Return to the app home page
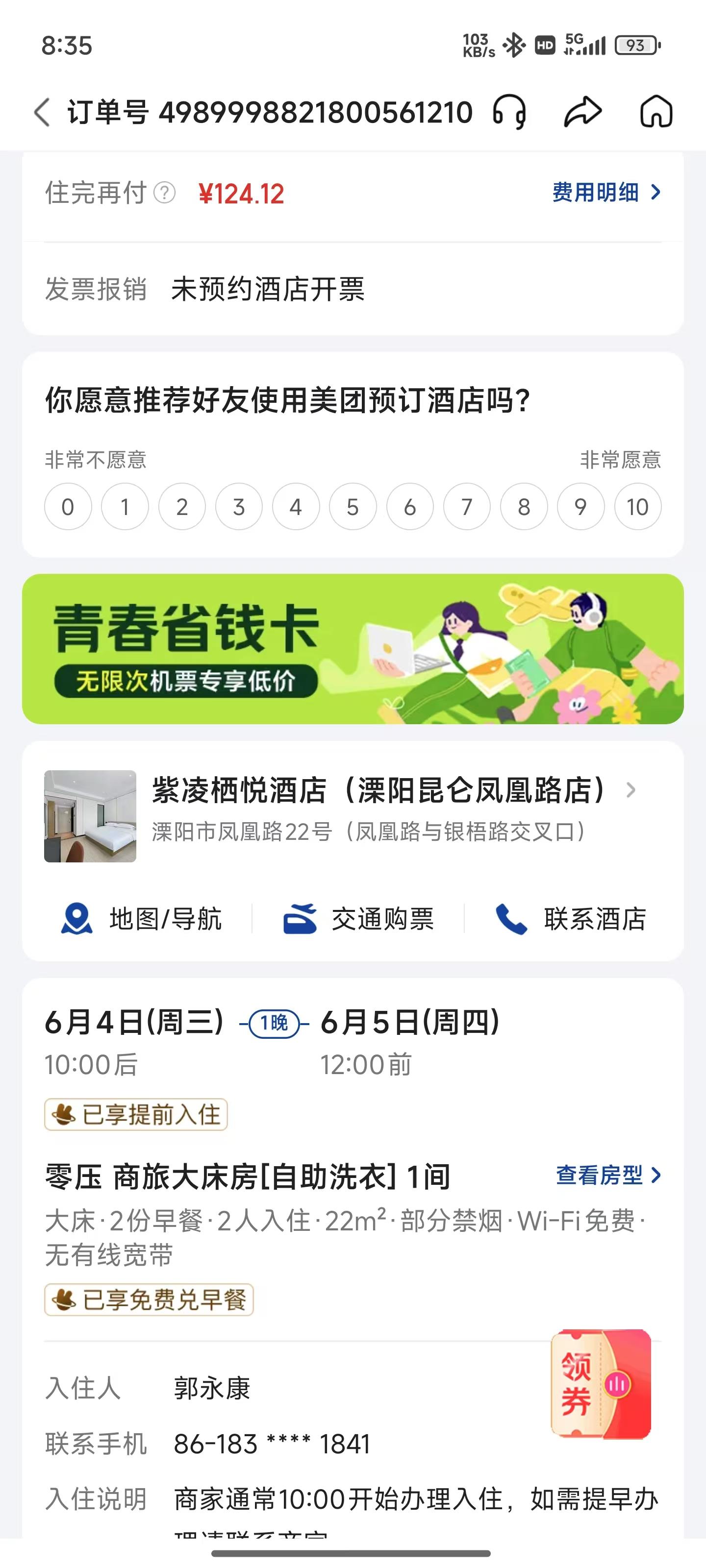 pos(656,113)
